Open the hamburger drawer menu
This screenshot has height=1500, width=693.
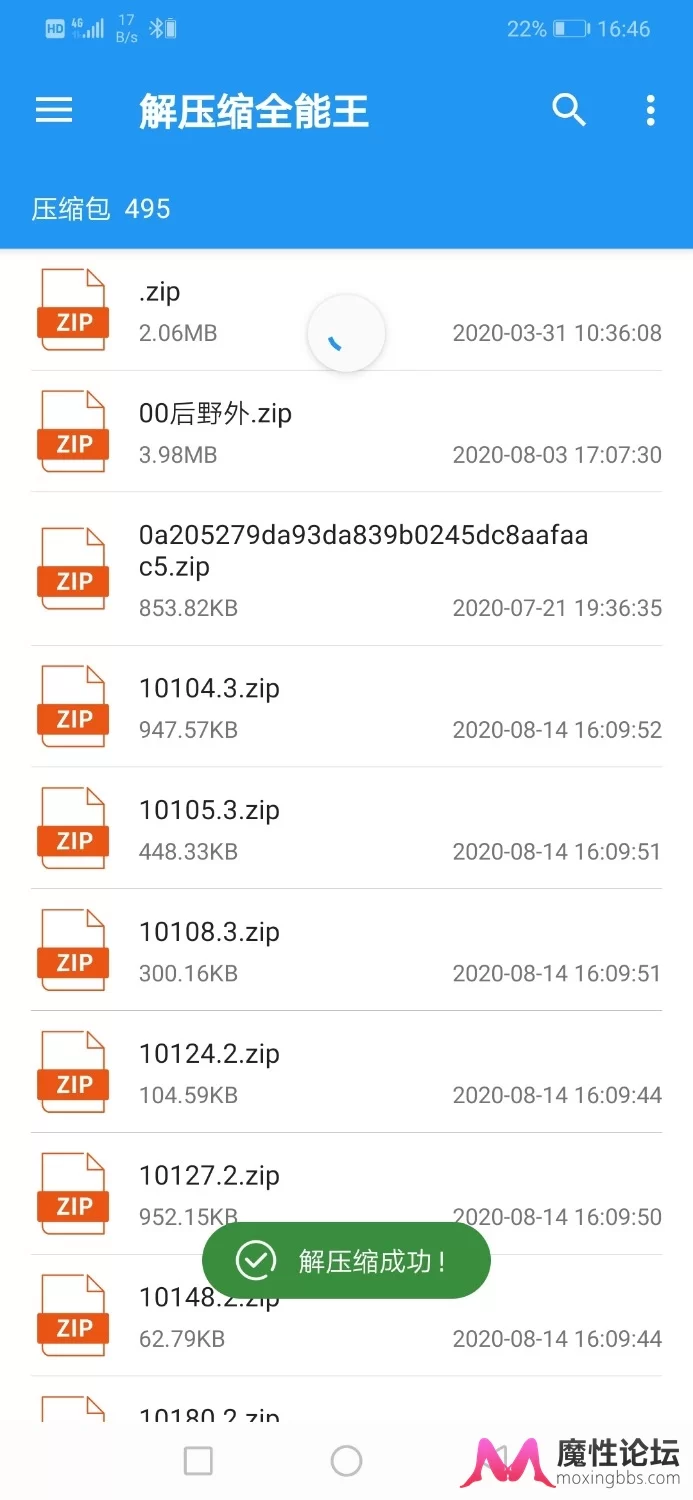tap(54, 110)
